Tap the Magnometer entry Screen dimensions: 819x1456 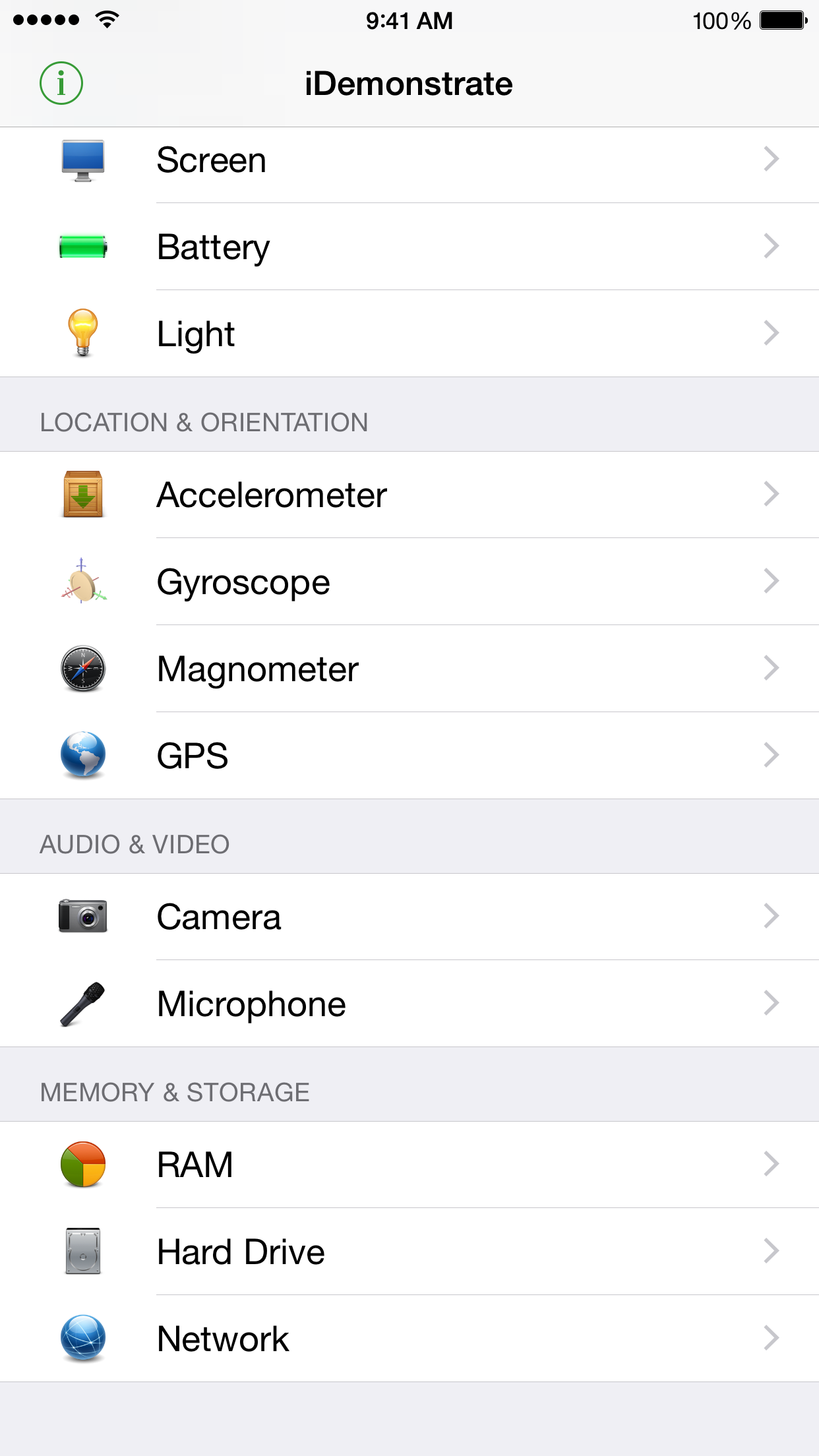(409, 669)
